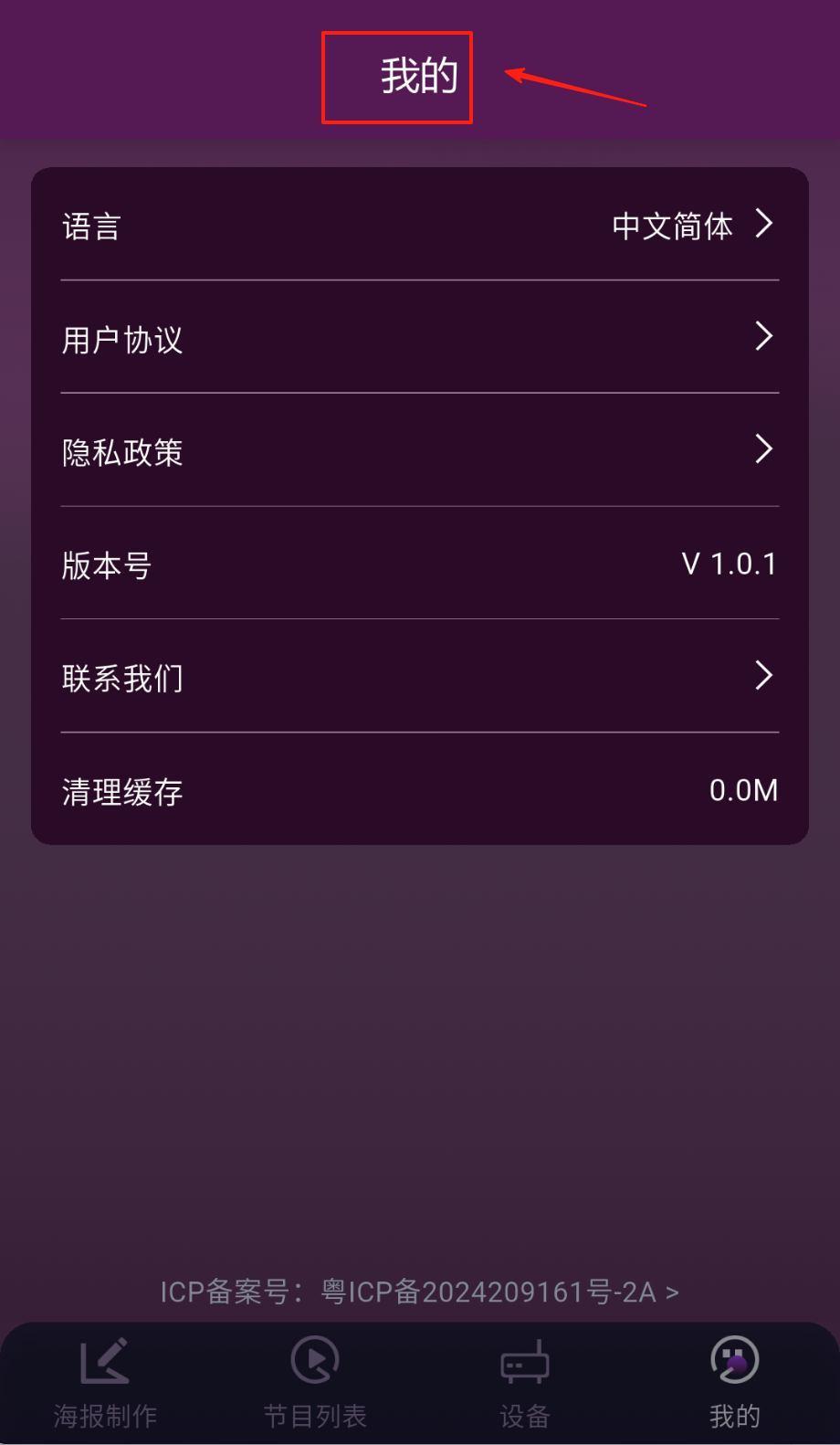
Task: Tap 清理缓存 to clear cache
Action: [x=419, y=790]
